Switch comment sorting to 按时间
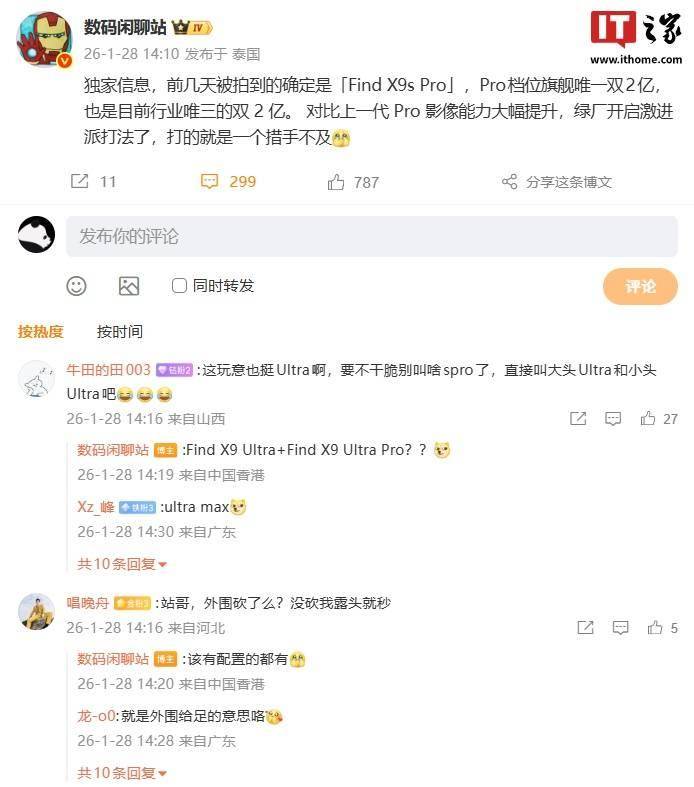Viewport: 694px width, 787px height. [x=119, y=331]
